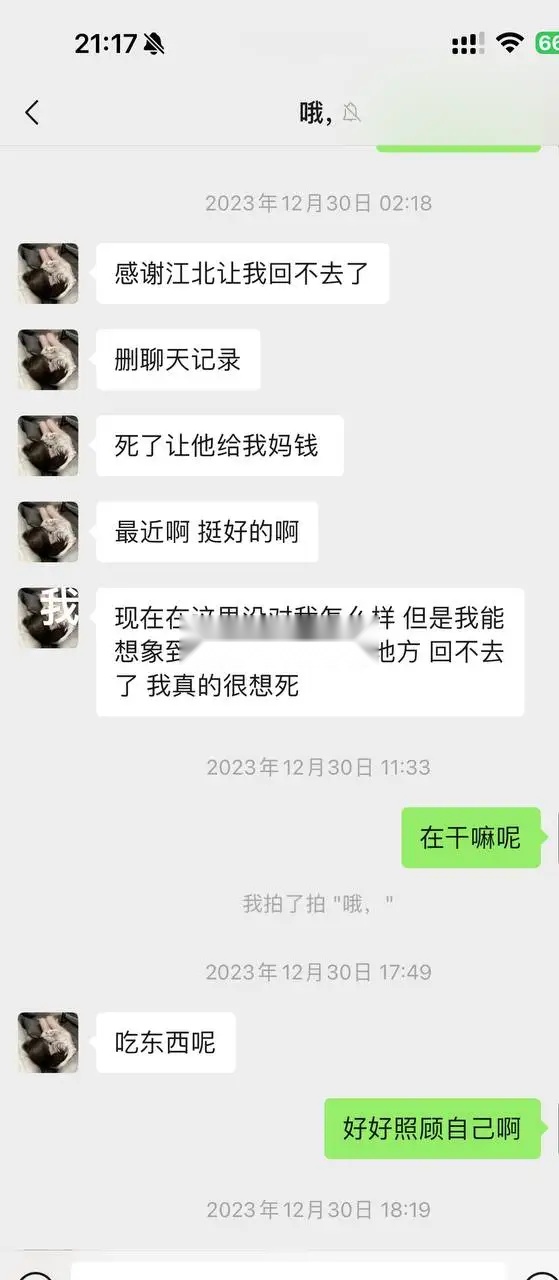Focus the message input box at bottom
The width and height of the screenshot is (559, 1280).
click(289, 1271)
